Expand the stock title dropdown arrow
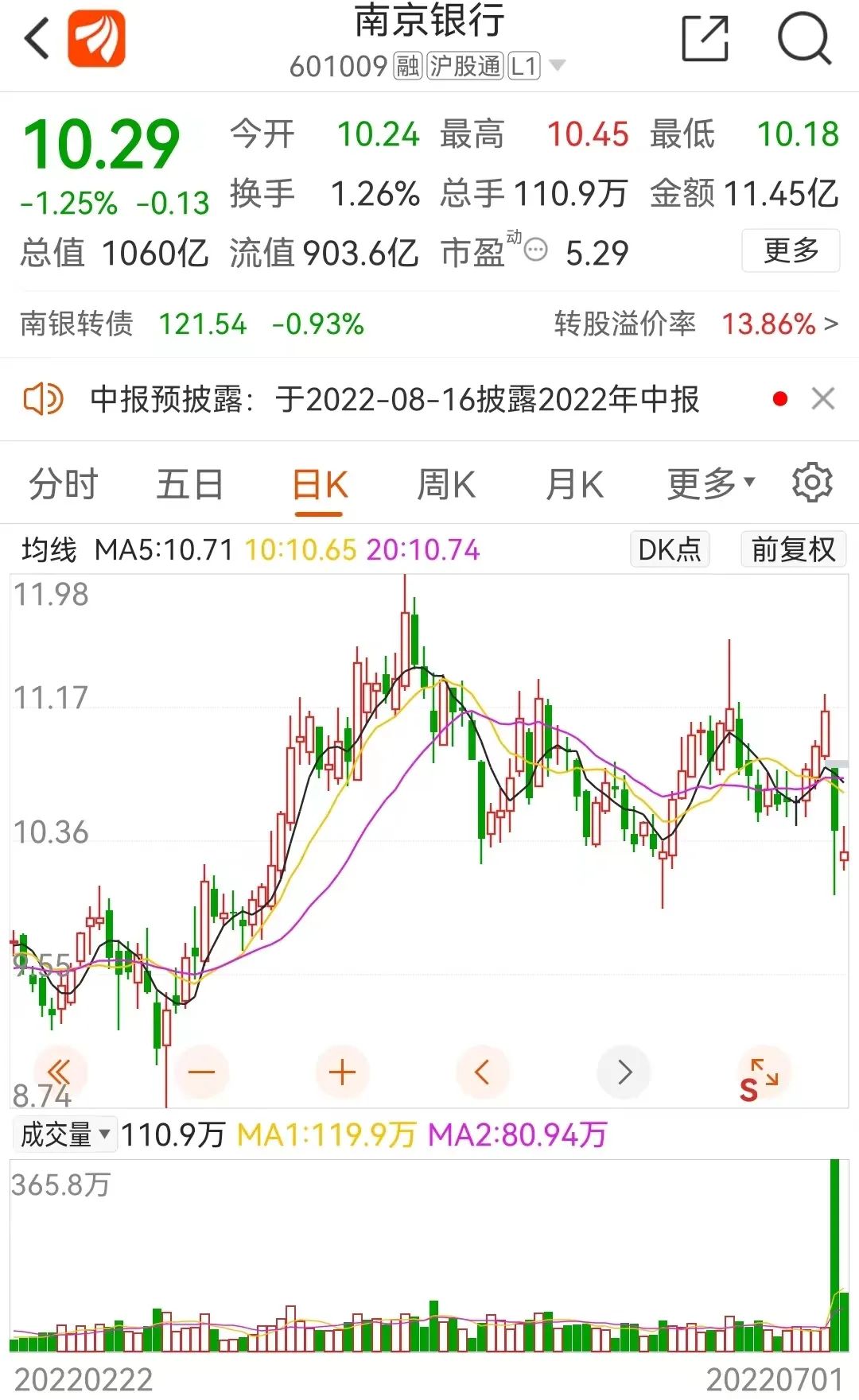This screenshot has height=1400, width=859. click(558, 65)
